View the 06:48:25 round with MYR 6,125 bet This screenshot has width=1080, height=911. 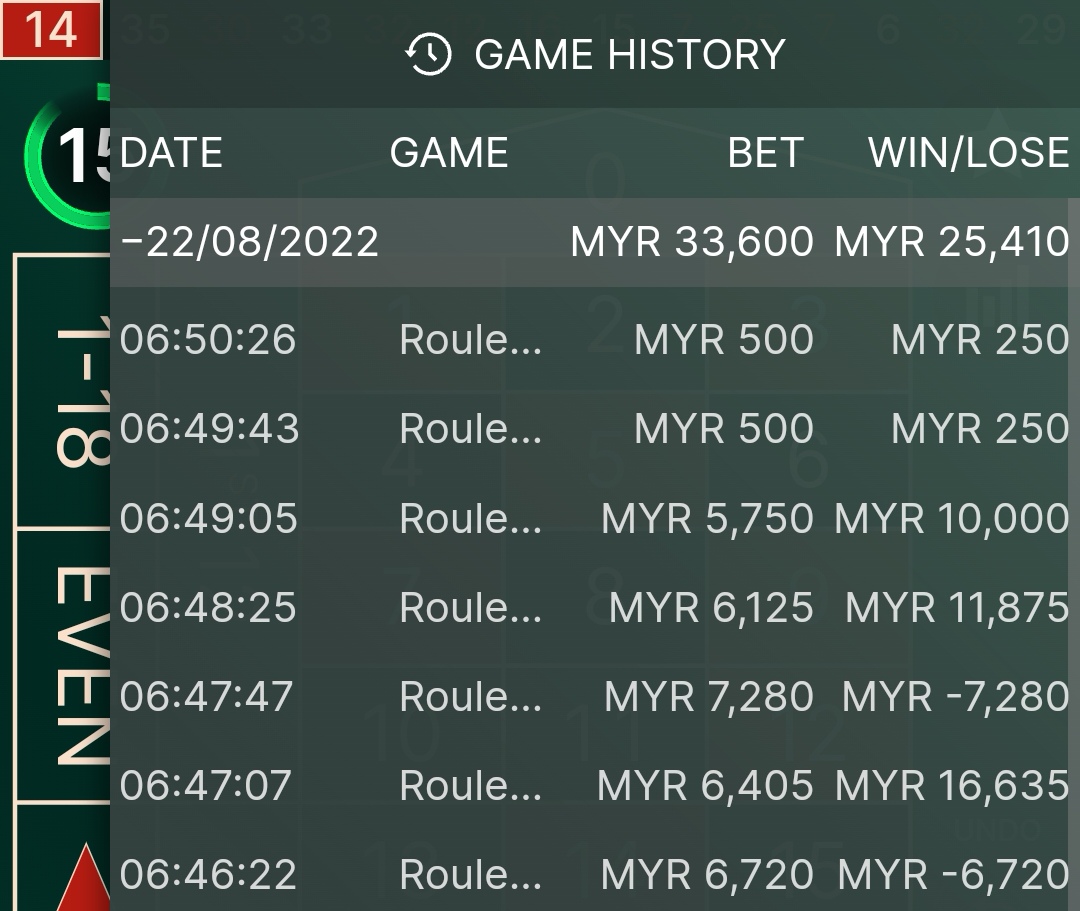(594, 607)
